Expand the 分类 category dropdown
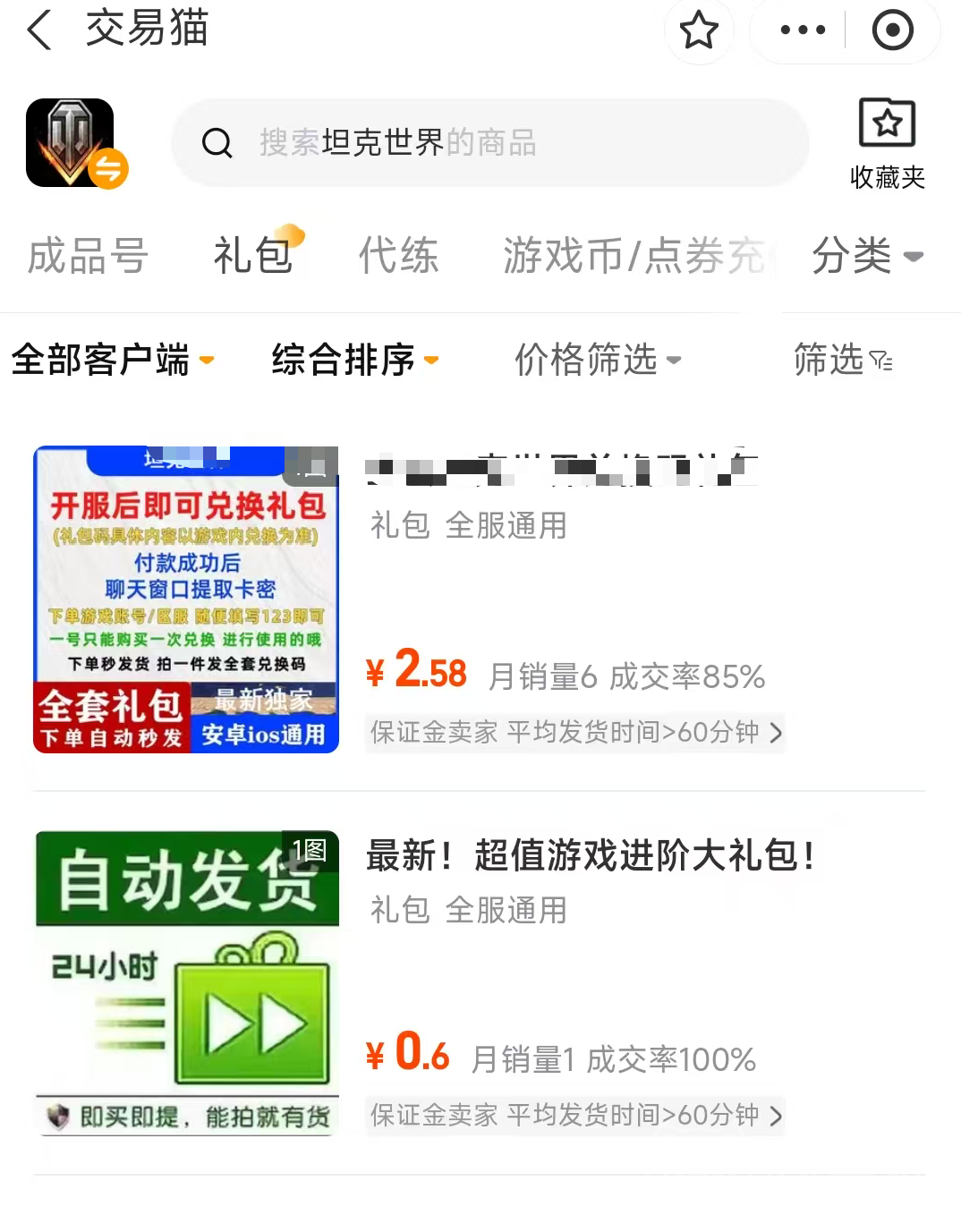 (x=866, y=256)
